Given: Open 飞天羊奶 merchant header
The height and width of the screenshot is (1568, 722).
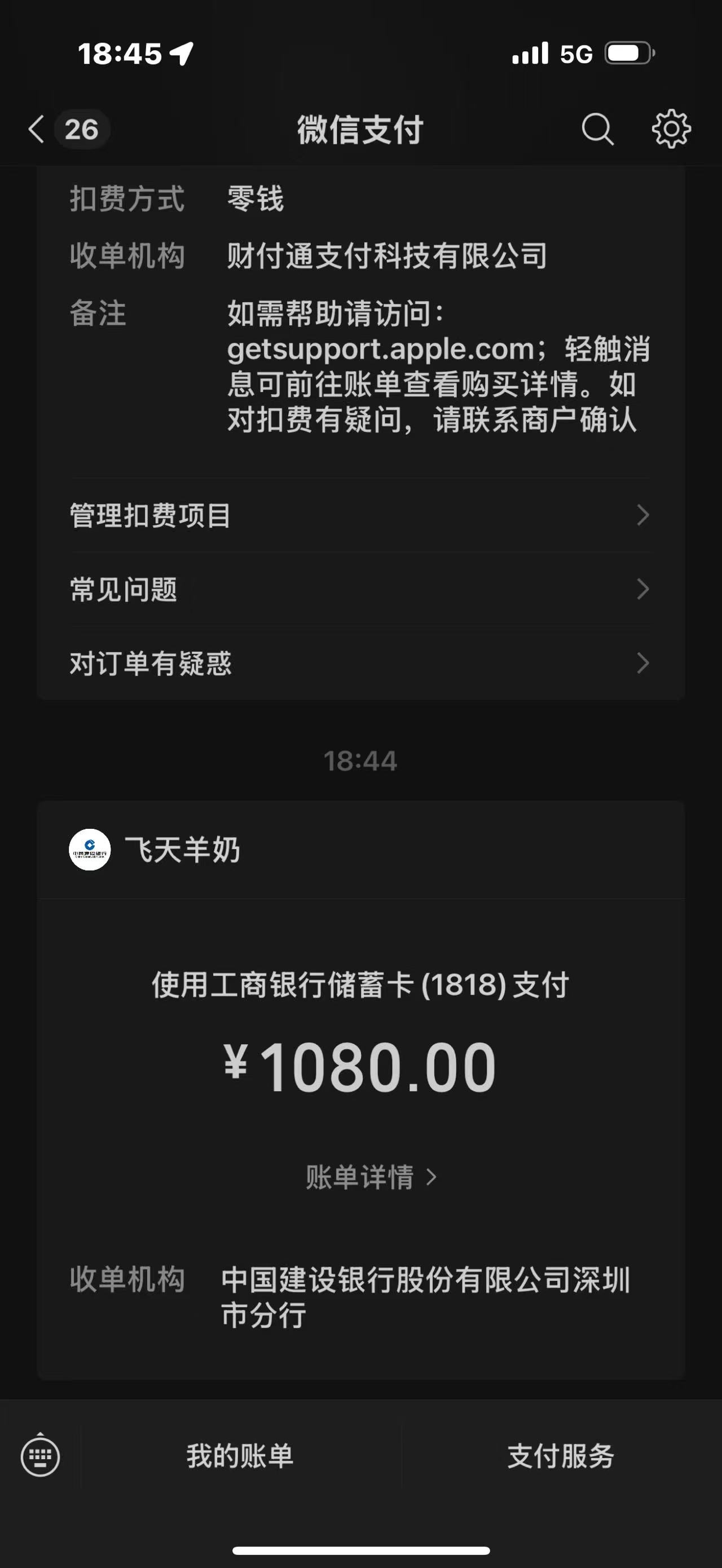Looking at the screenshot, I should (183, 850).
